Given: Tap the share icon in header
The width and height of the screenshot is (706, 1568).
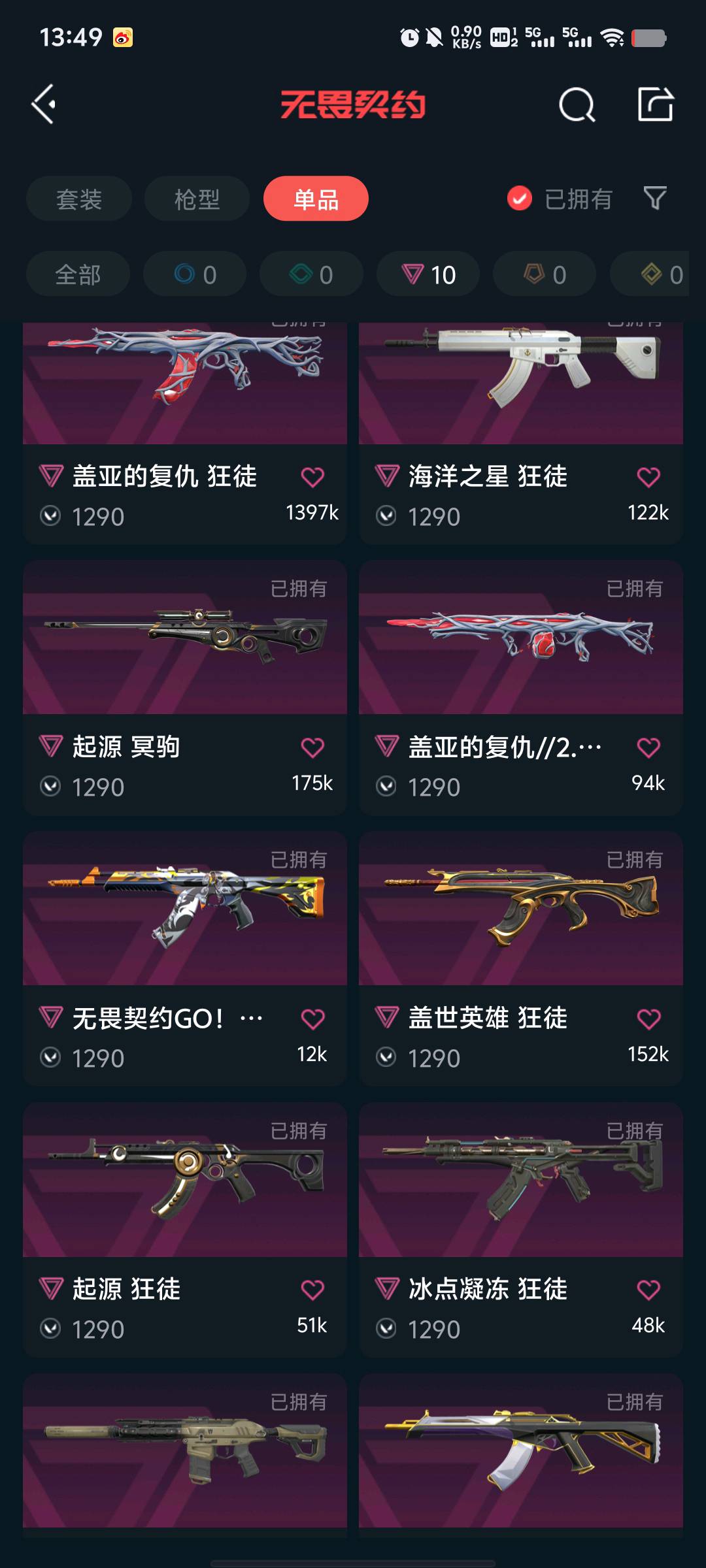Looking at the screenshot, I should click(x=655, y=105).
